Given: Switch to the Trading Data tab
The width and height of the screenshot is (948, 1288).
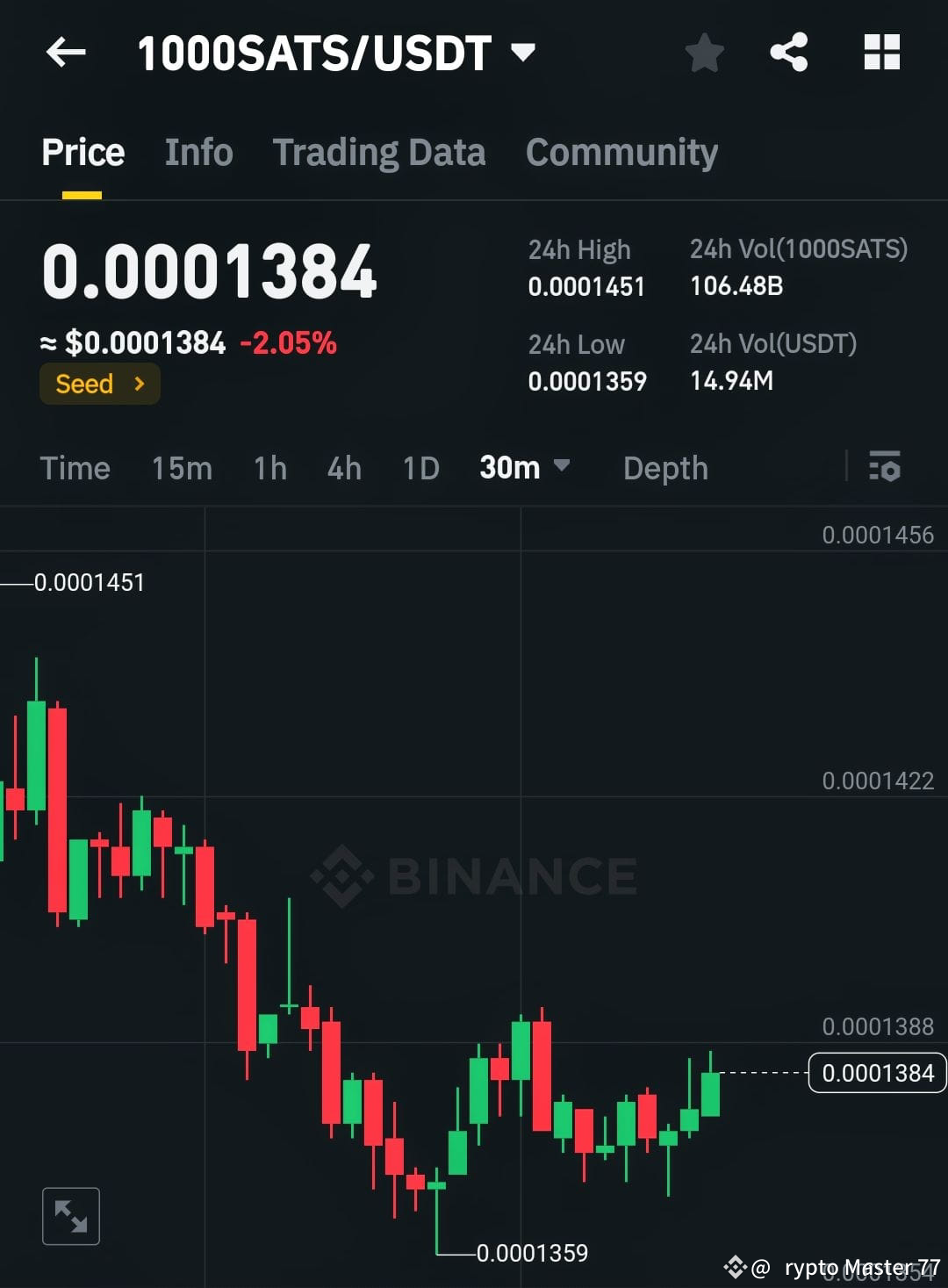Looking at the screenshot, I should (379, 151).
